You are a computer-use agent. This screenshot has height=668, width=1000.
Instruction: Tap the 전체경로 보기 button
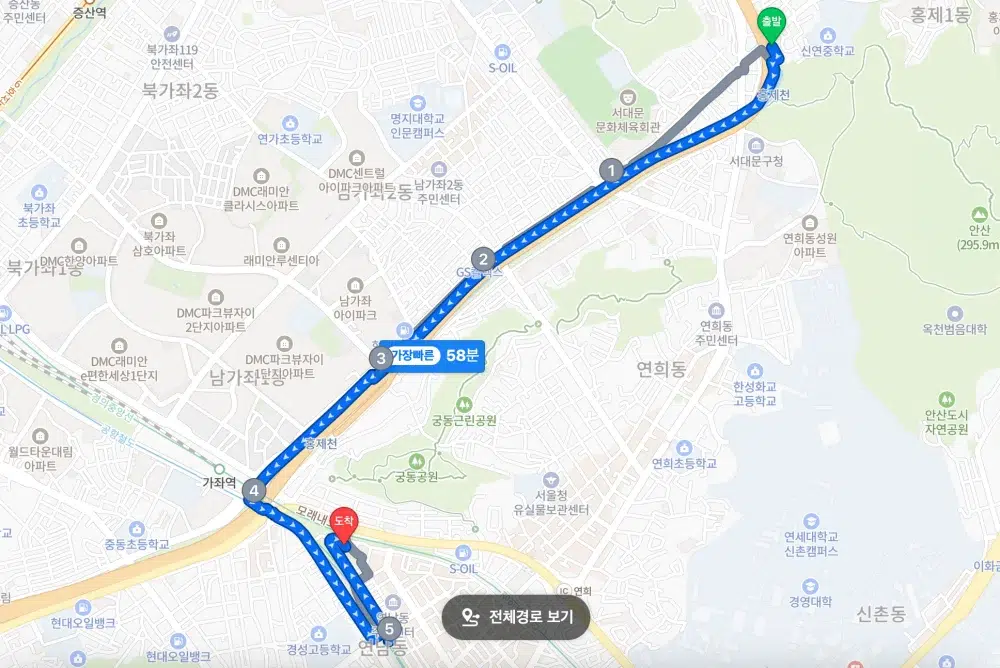516,618
